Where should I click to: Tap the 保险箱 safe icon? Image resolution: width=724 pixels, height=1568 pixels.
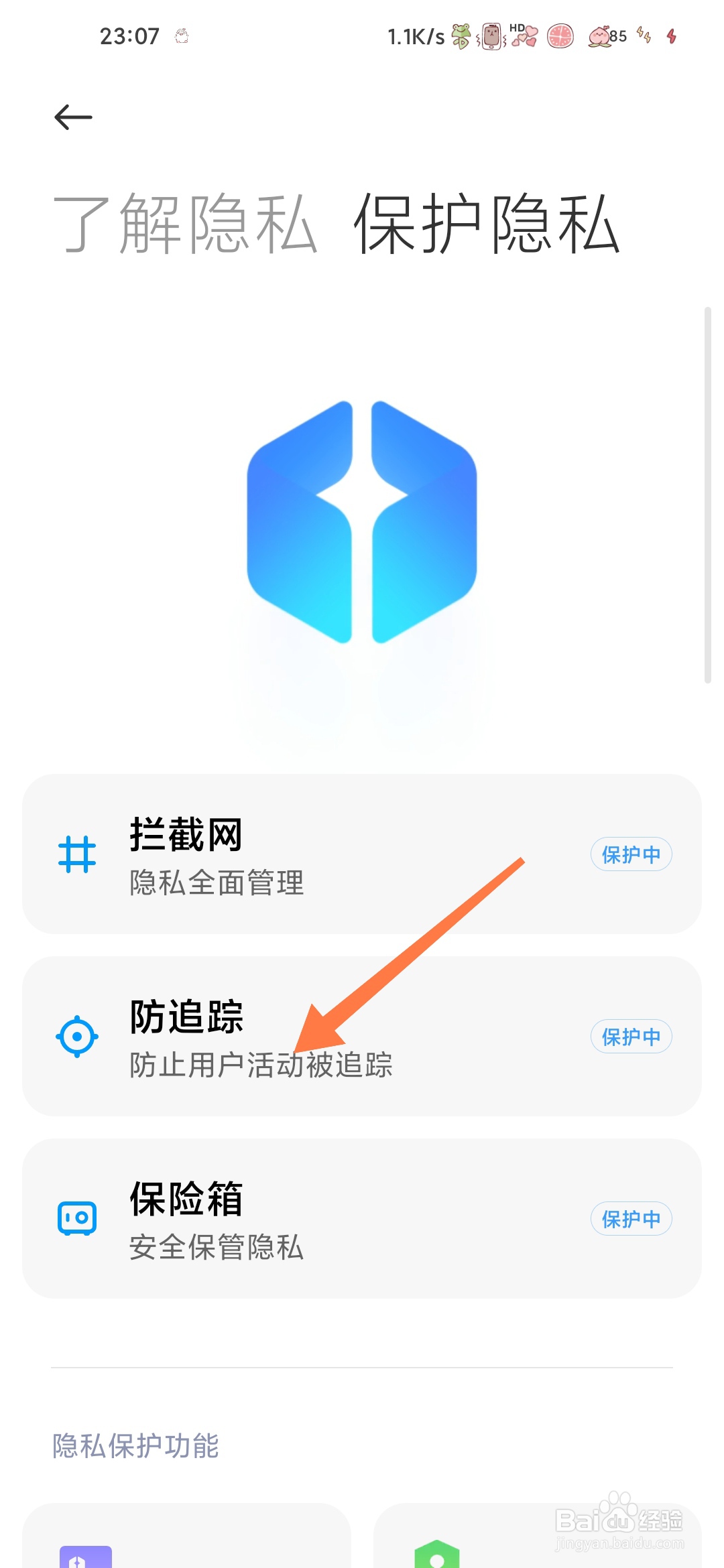[77, 1220]
